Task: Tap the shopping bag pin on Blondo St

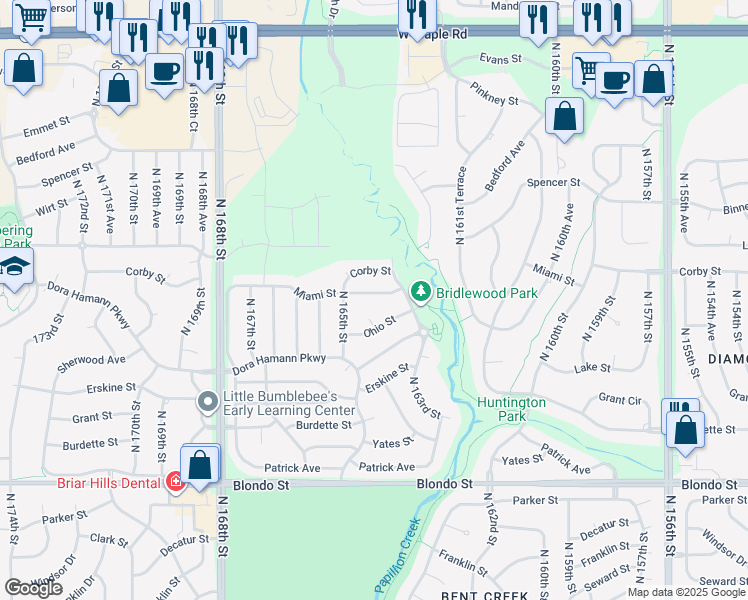Action: (200, 465)
